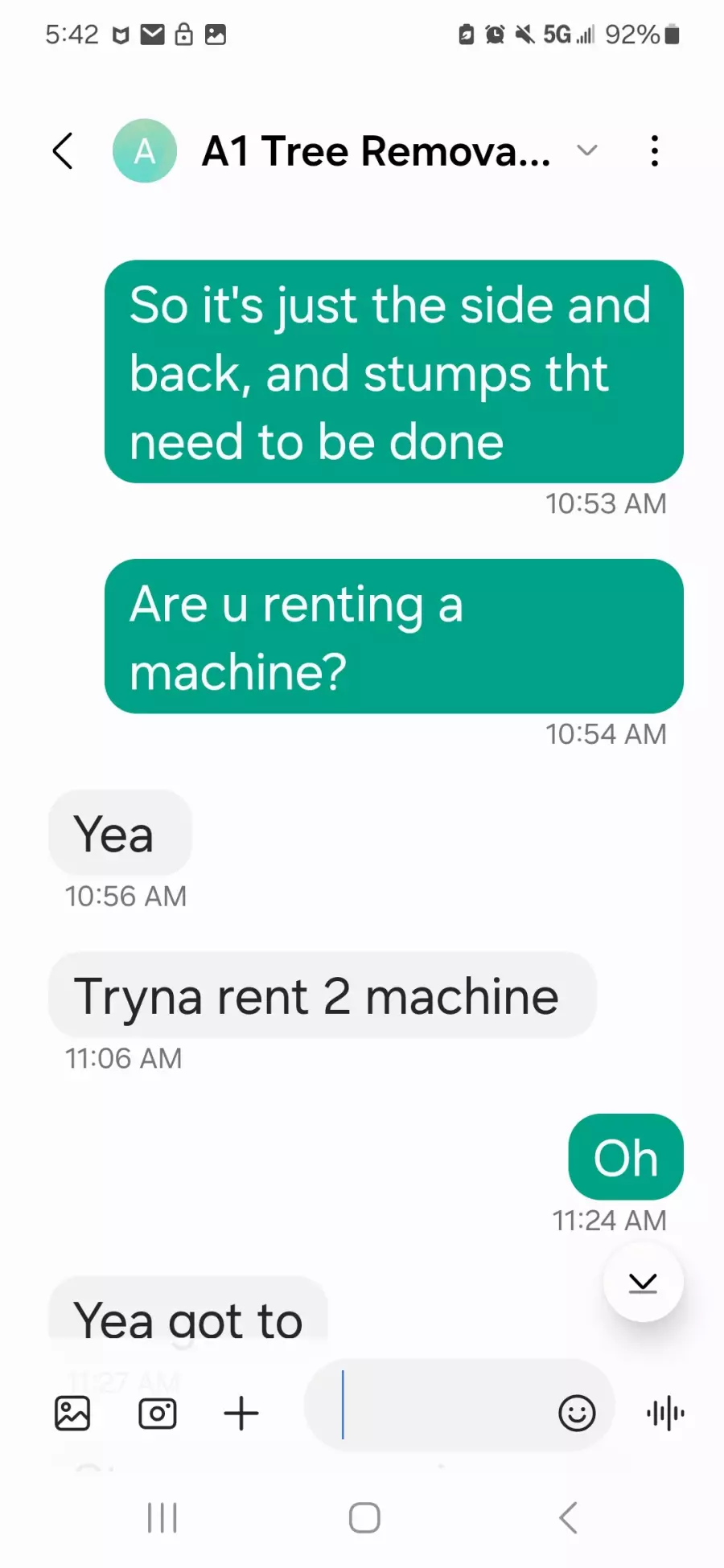Open A1 Tree Removal contact avatar

[145, 150]
